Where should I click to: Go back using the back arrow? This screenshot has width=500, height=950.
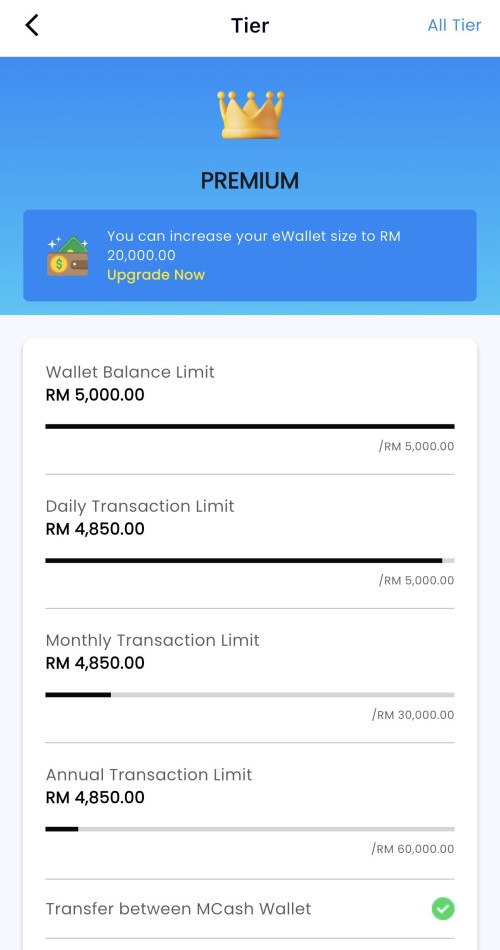pos(32,25)
